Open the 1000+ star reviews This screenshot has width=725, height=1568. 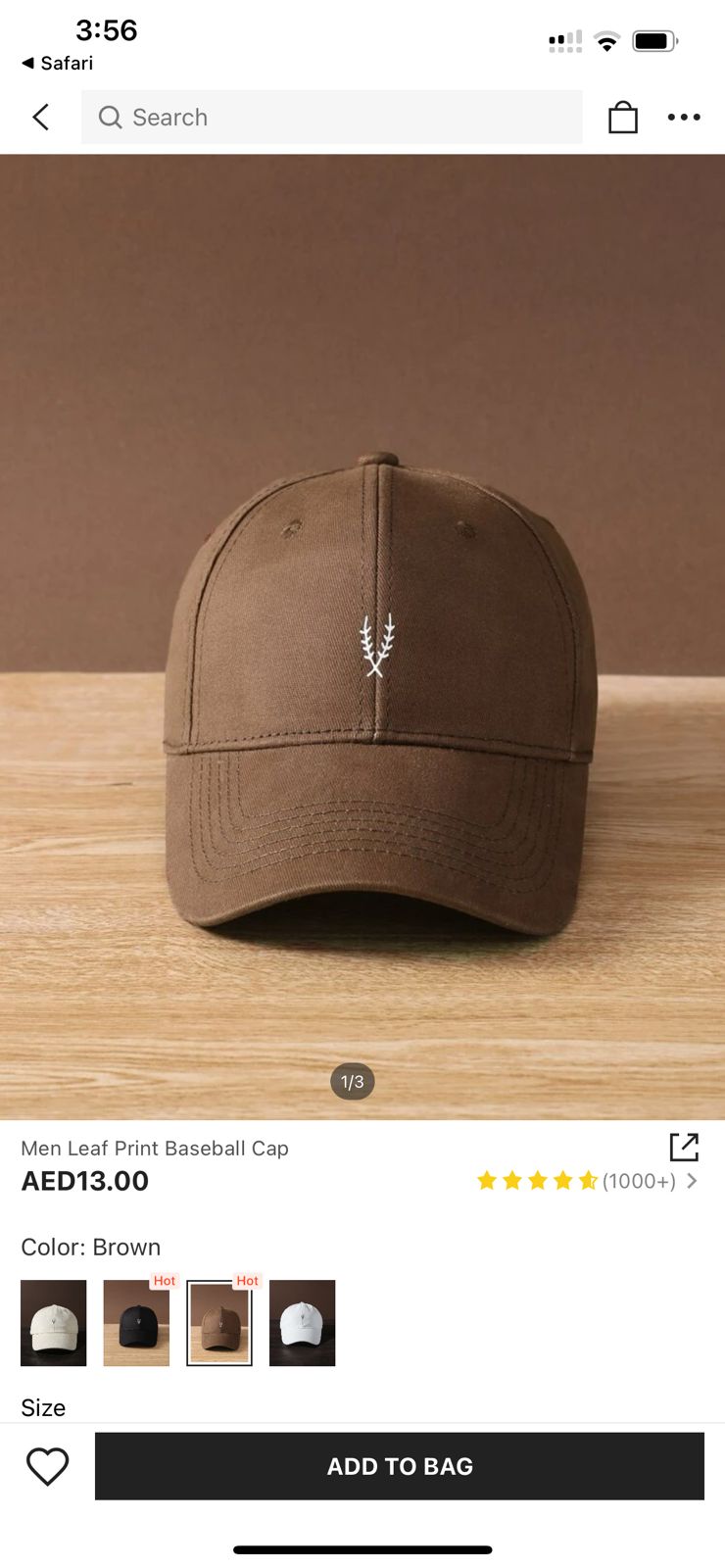point(588,1181)
